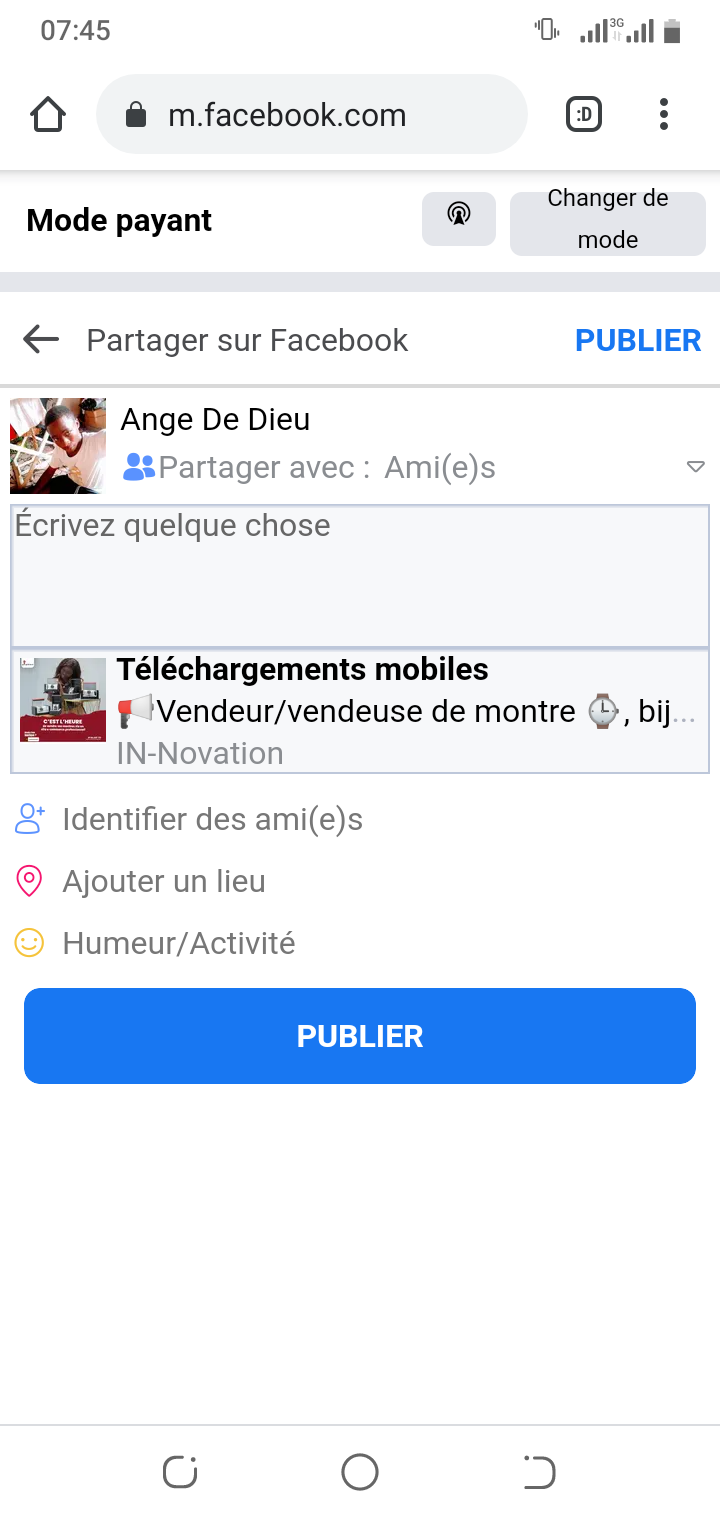The image size is (720, 1520).
Task: Tap the PUBLIER link in the header
Action: [637, 340]
